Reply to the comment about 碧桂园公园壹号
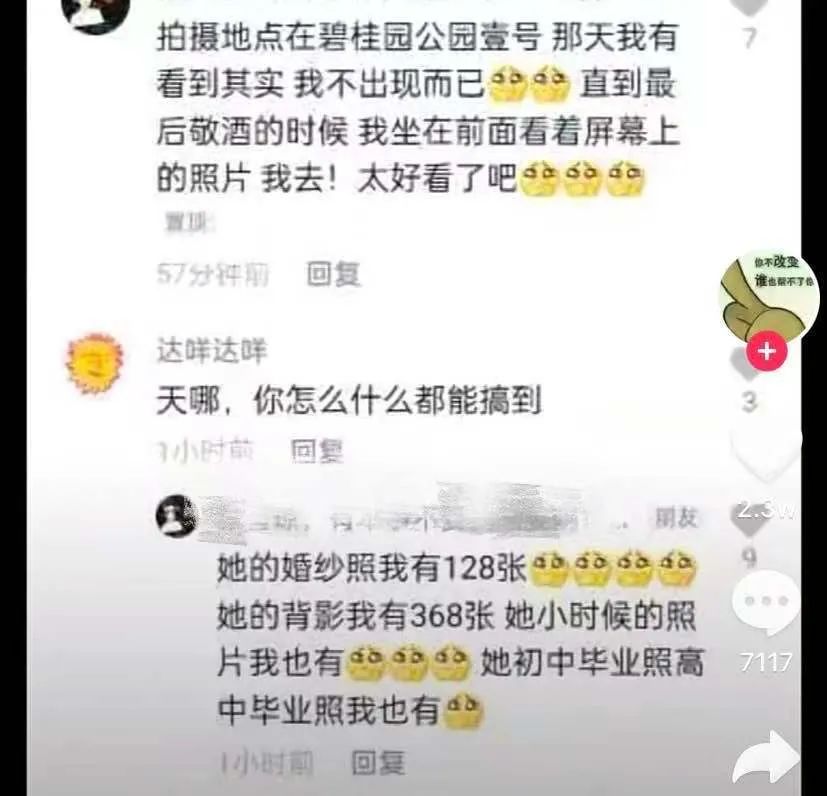 (x=333, y=274)
